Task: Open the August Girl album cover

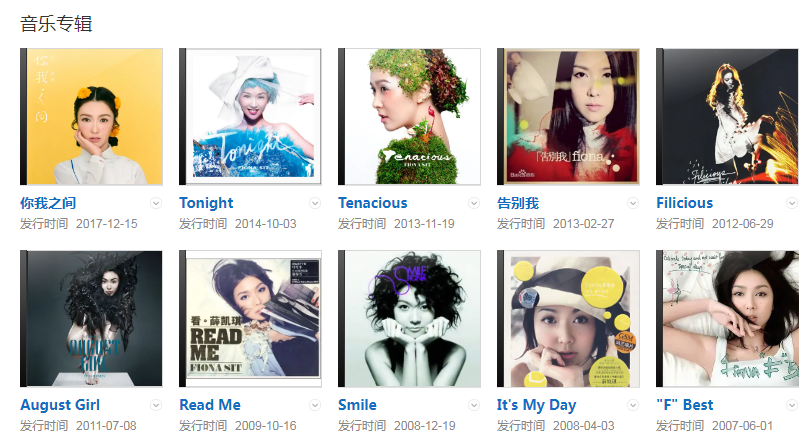Action: pyautogui.click(x=93, y=318)
